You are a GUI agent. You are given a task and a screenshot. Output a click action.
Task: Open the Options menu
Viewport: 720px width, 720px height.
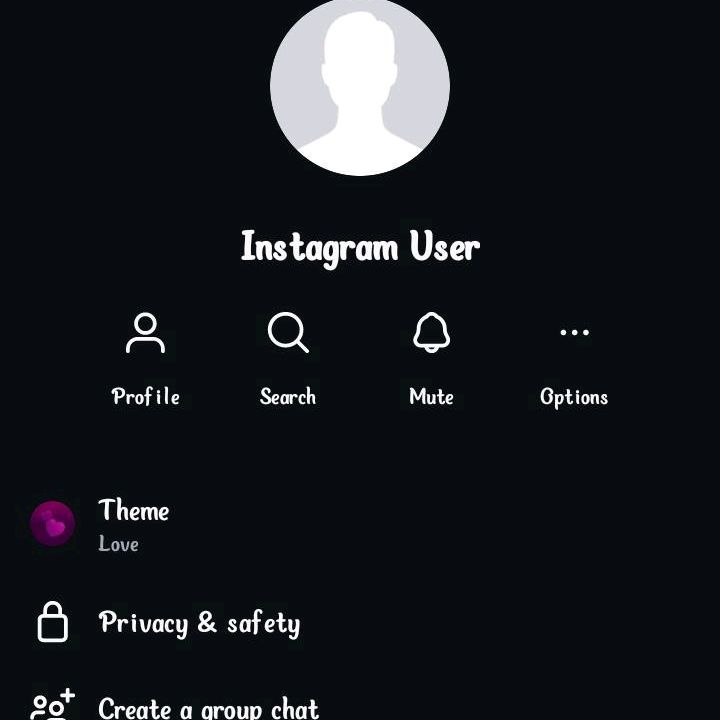pos(574,359)
